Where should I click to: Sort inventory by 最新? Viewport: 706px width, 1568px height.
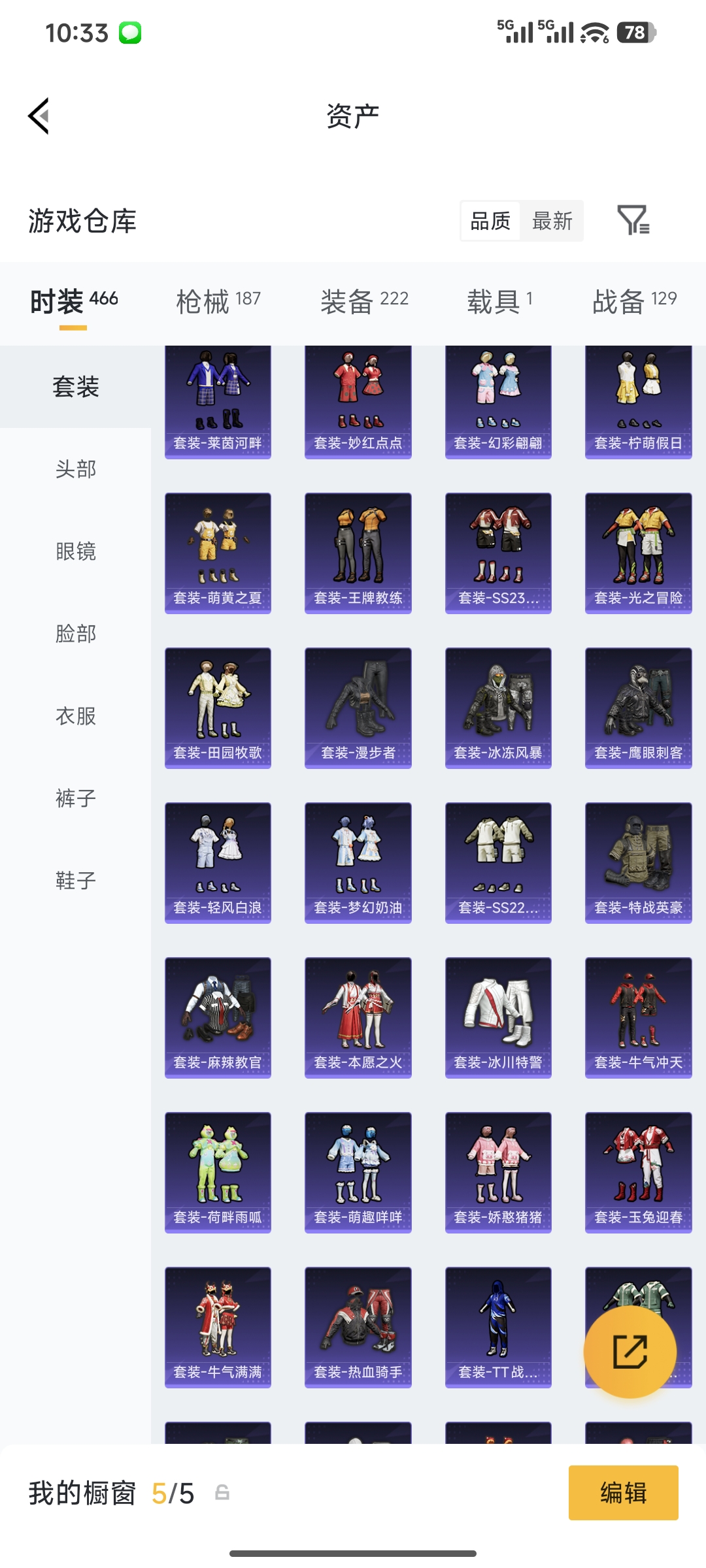coord(552,221)
